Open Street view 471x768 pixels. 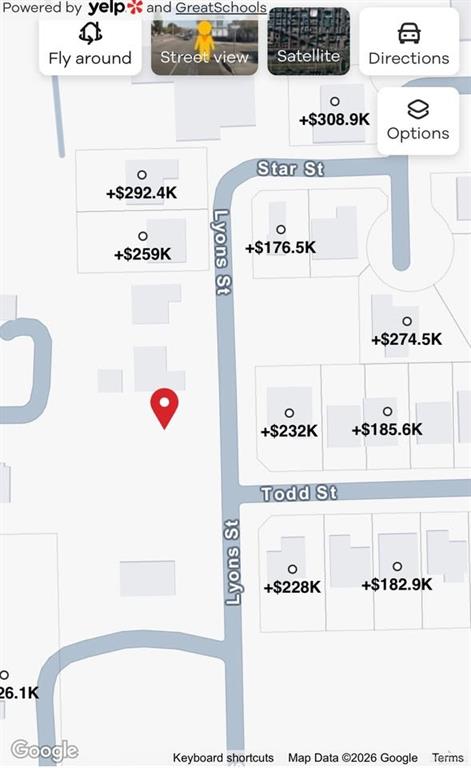(205, 43)
